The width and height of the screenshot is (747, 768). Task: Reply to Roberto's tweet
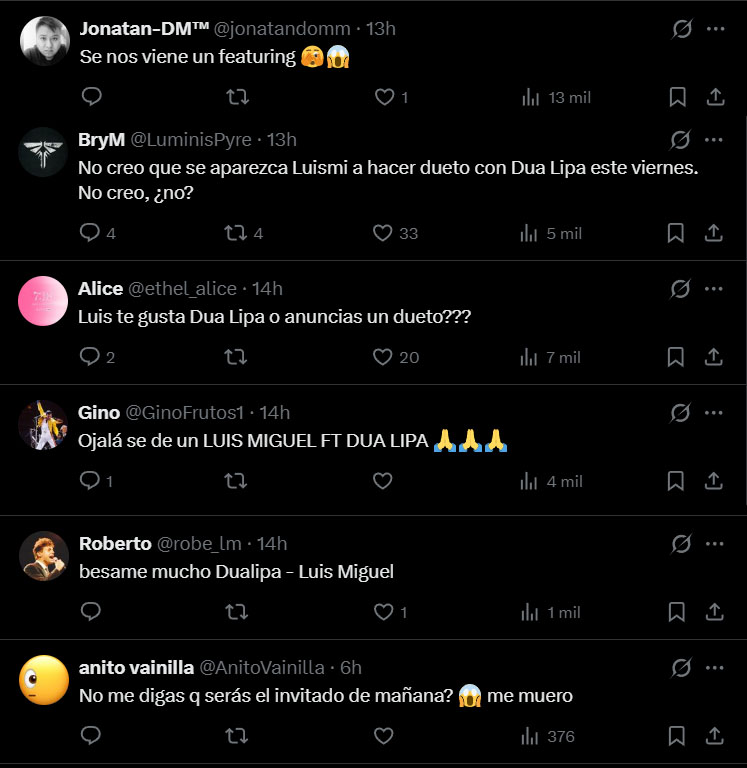point(90,612)
